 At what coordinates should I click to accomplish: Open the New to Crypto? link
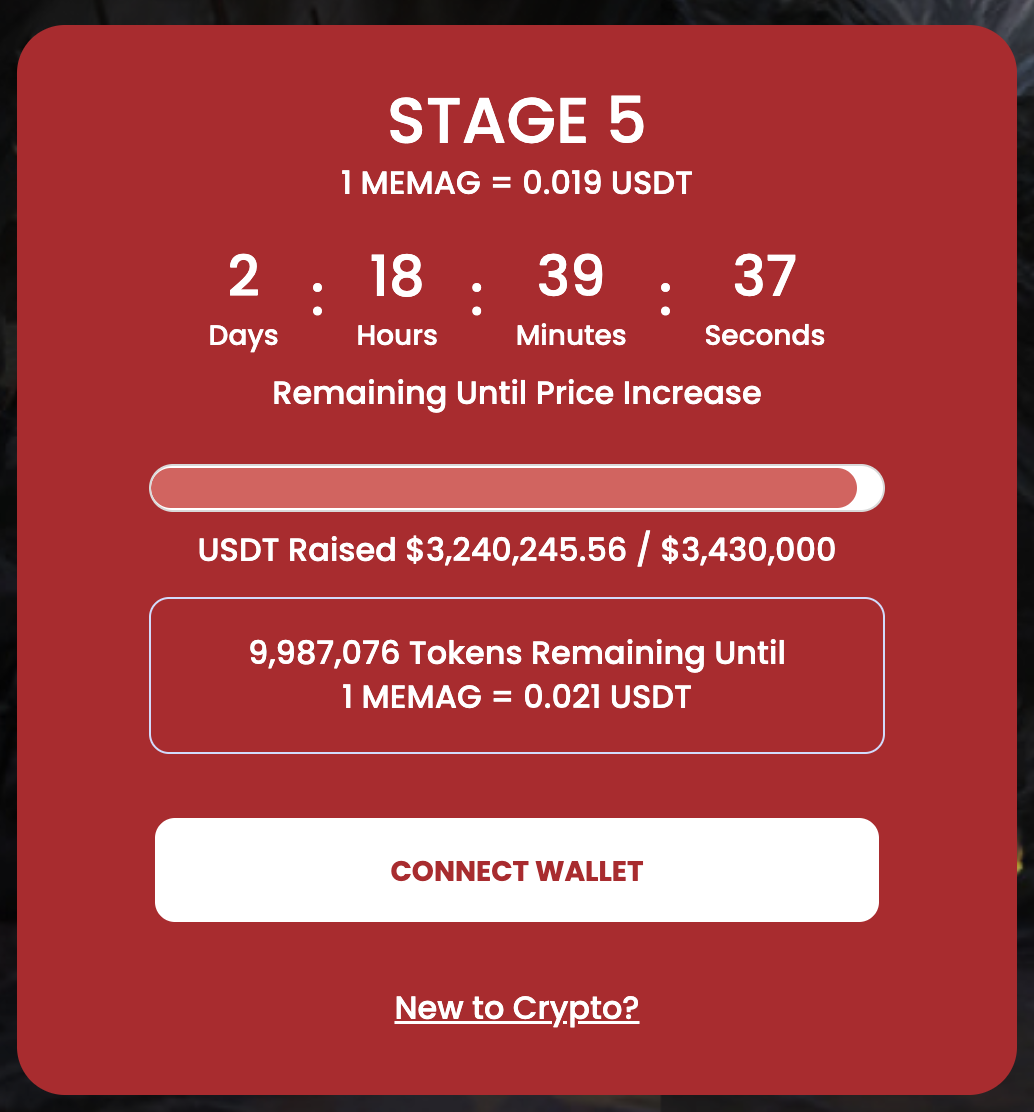pyautogui.click(x=516, y=1007)
